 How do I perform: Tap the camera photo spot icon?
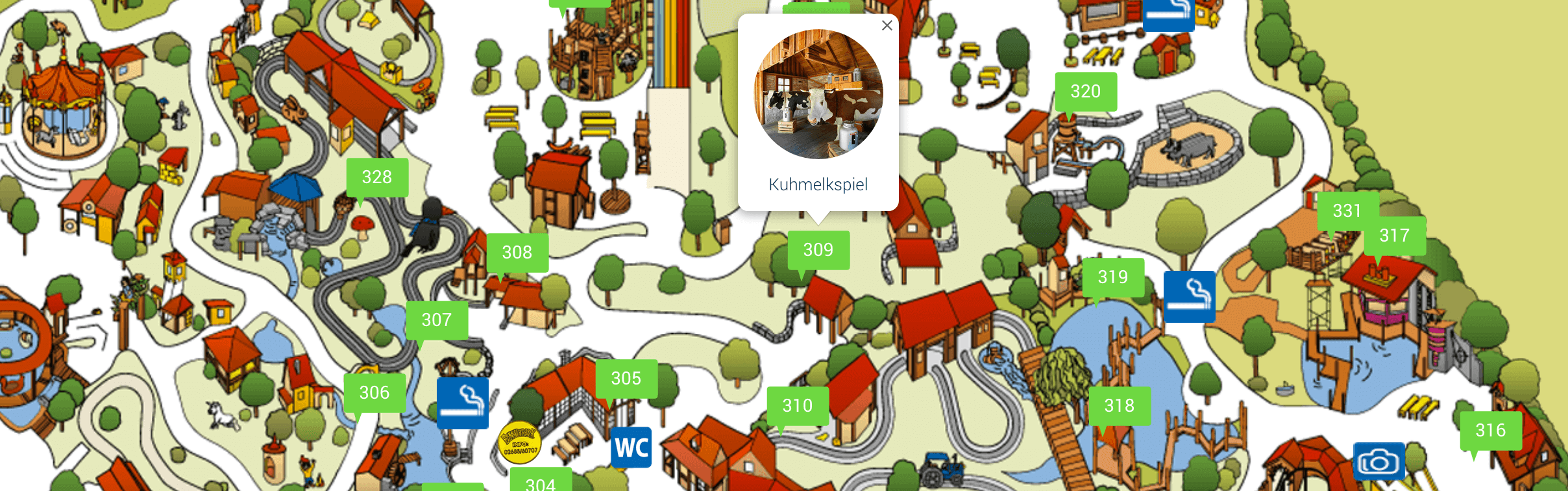[1379, 462]
